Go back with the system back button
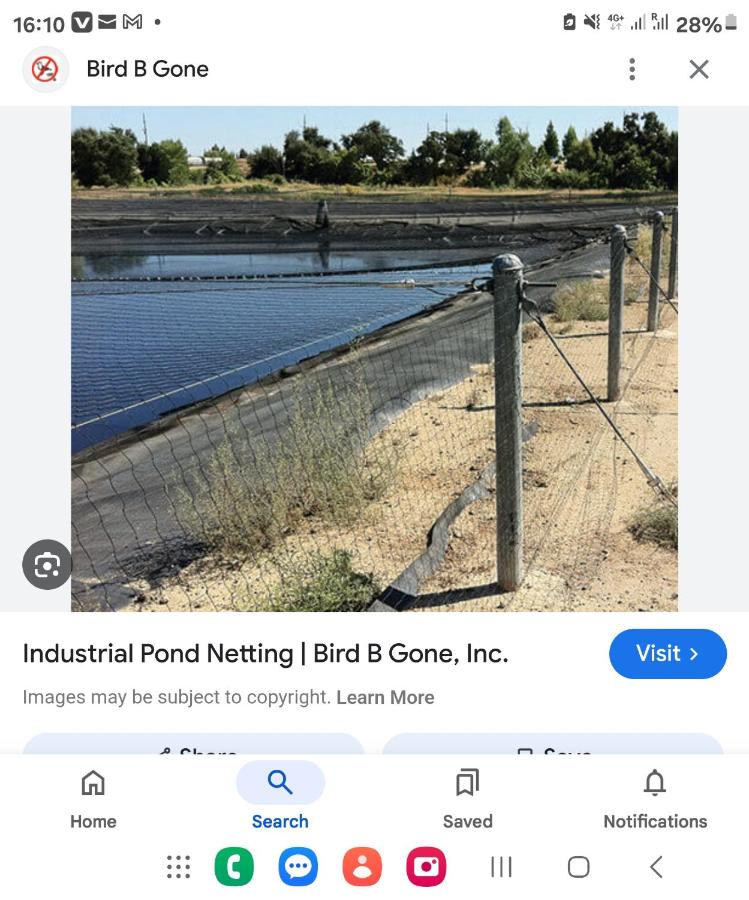 (x=656, y=867)
